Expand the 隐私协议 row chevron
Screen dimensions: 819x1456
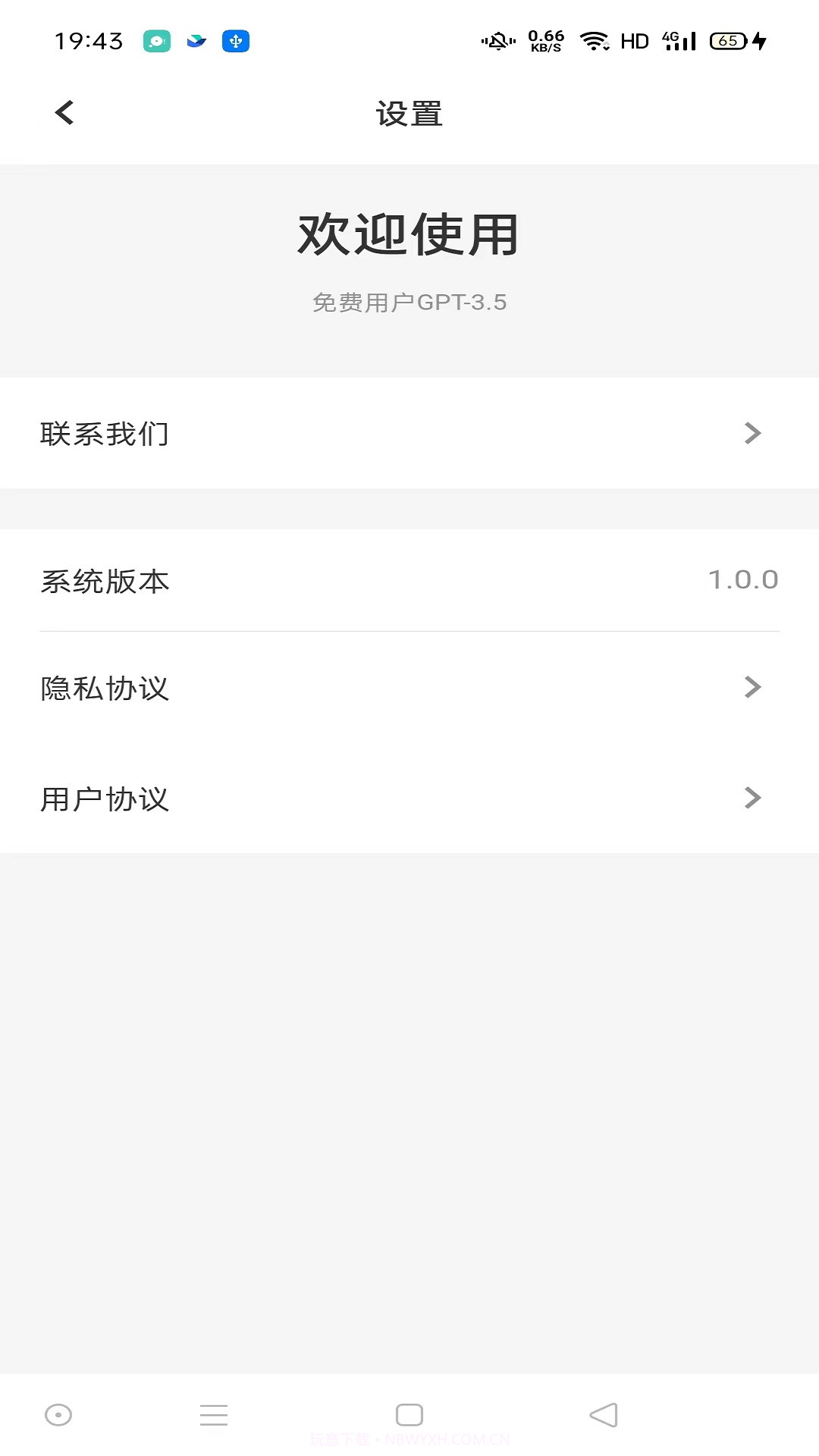click(x=753, y=687)
